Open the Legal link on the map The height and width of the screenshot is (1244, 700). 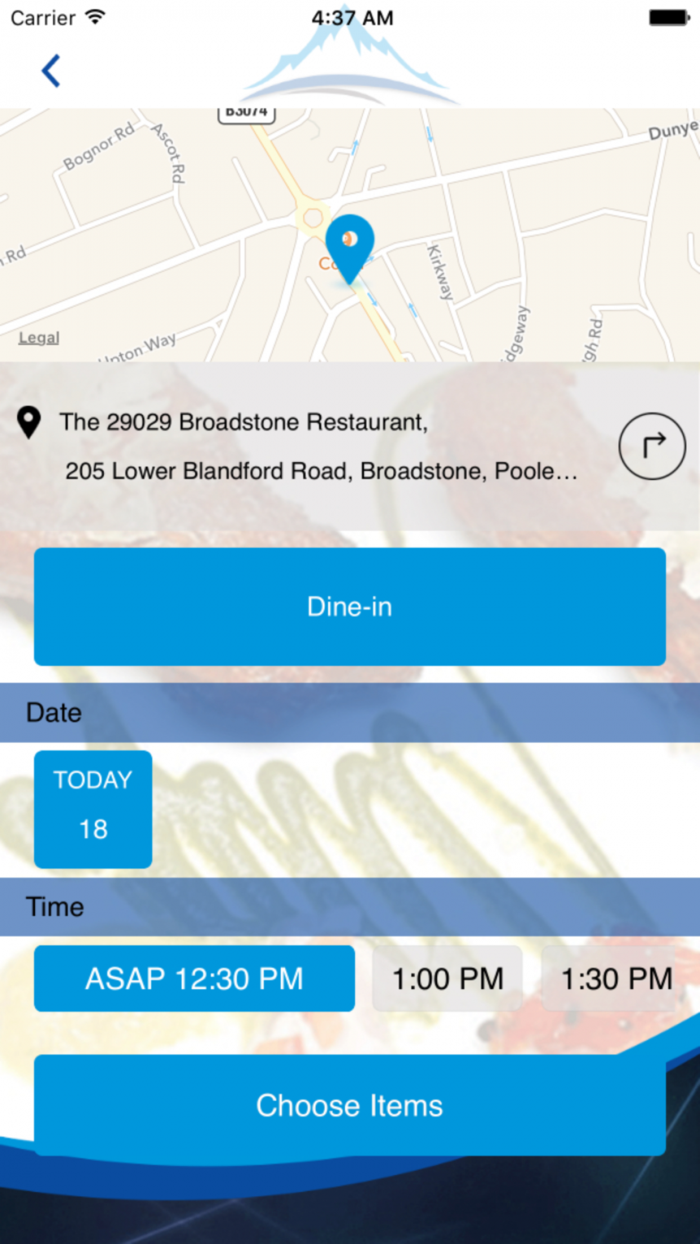click(x=39, y=338)
